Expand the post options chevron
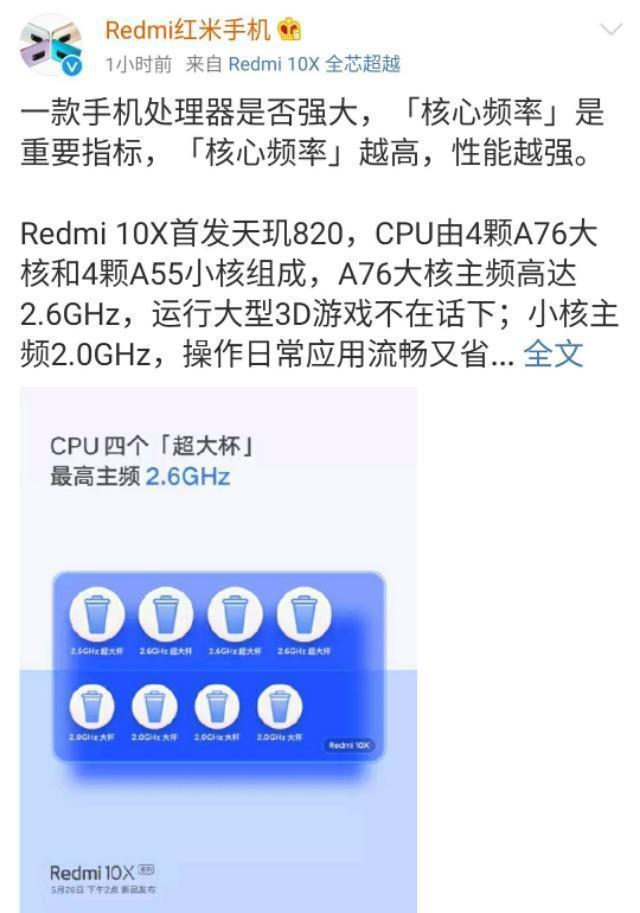This screenshot has height=913, width=640. click(610, 30)
